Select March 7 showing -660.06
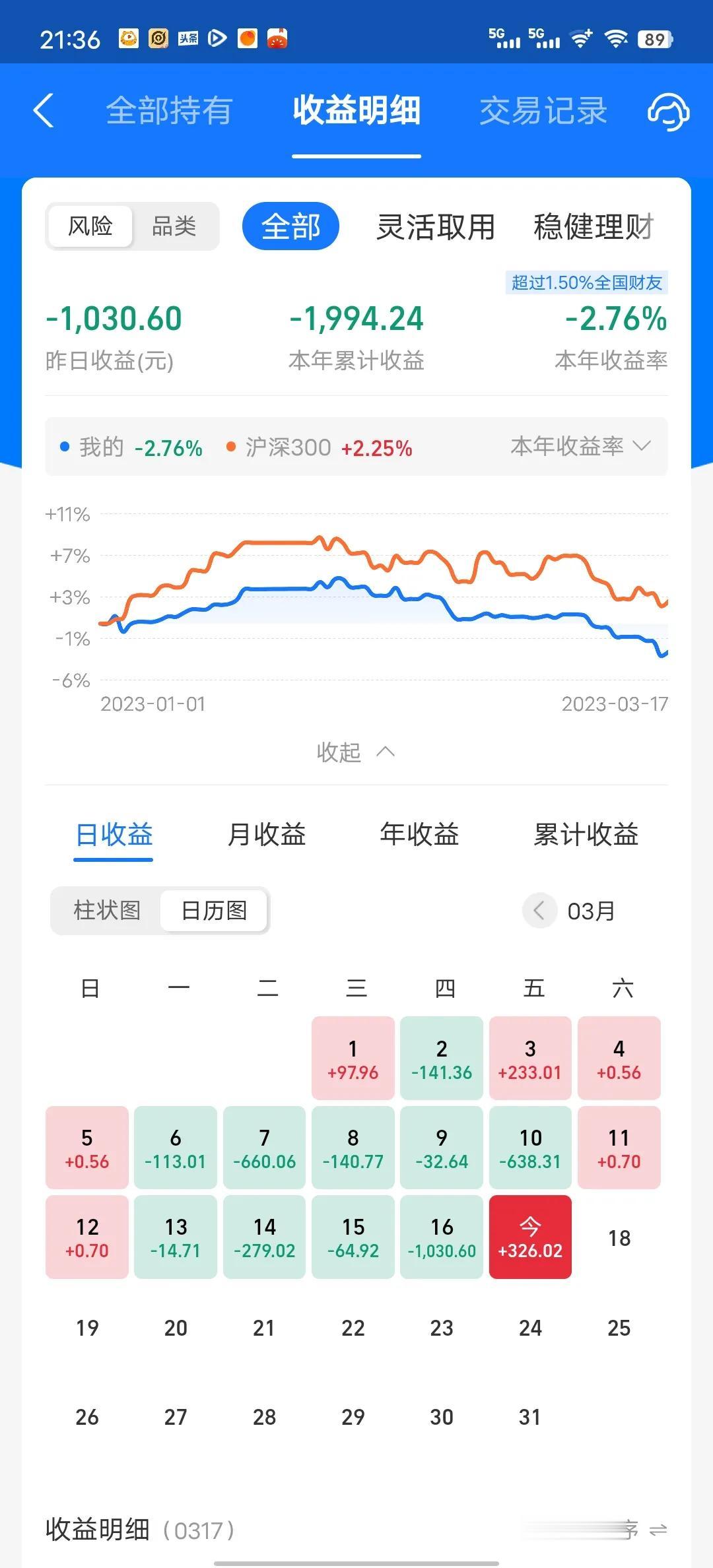Screen dimensions: 713x1568 click(x=264, y=1148)
